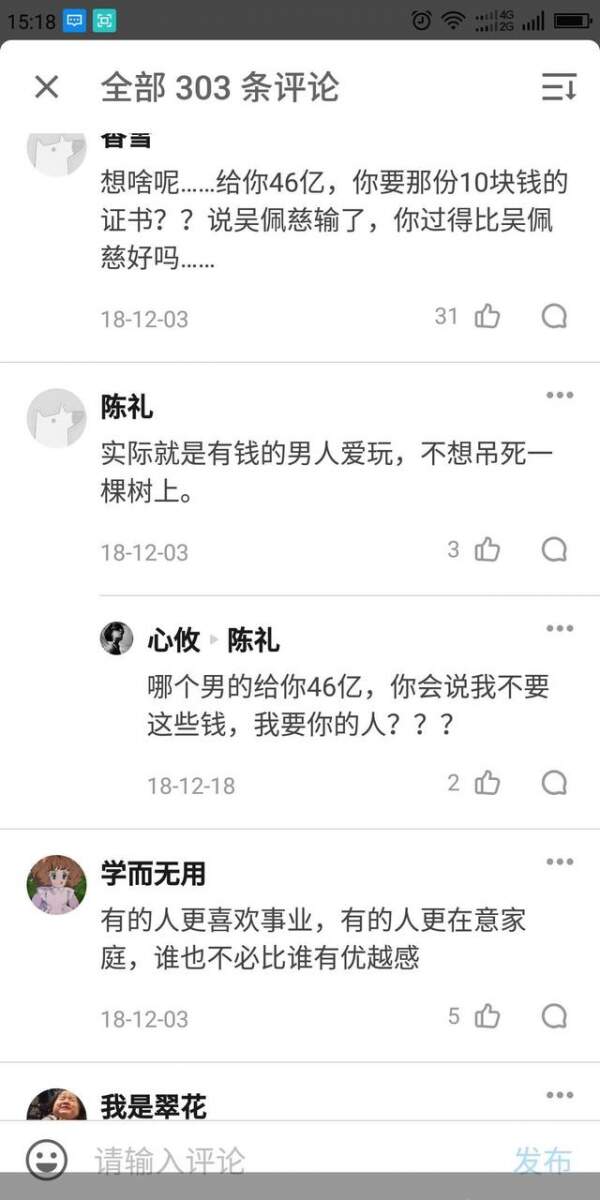This screenshot has height=1200, width=600.
Task: Reply to 学而无用's comment
Action: click(x=554, y=1017)
